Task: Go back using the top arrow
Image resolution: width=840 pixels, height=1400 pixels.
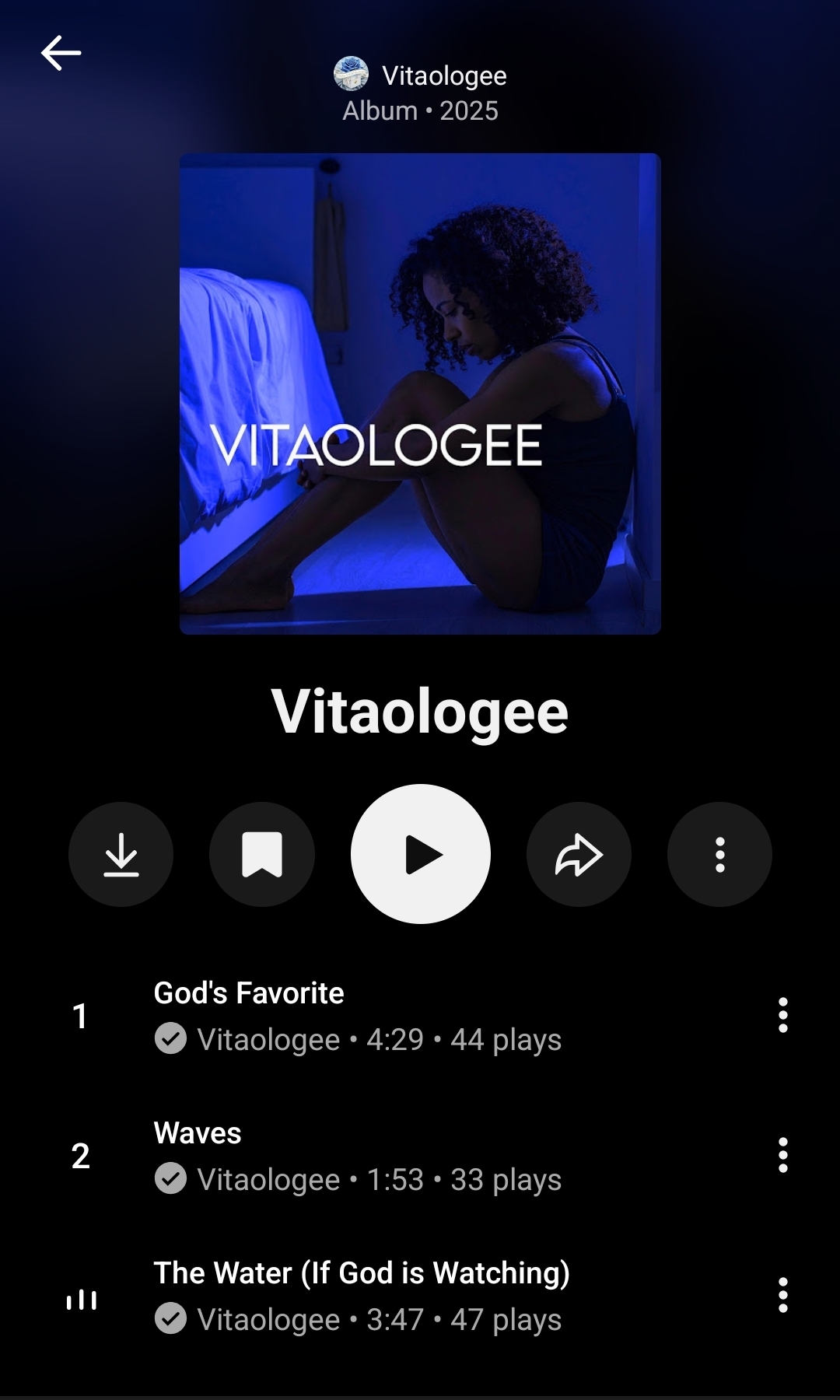Action: pyautogui.click(x=61, y=54)
